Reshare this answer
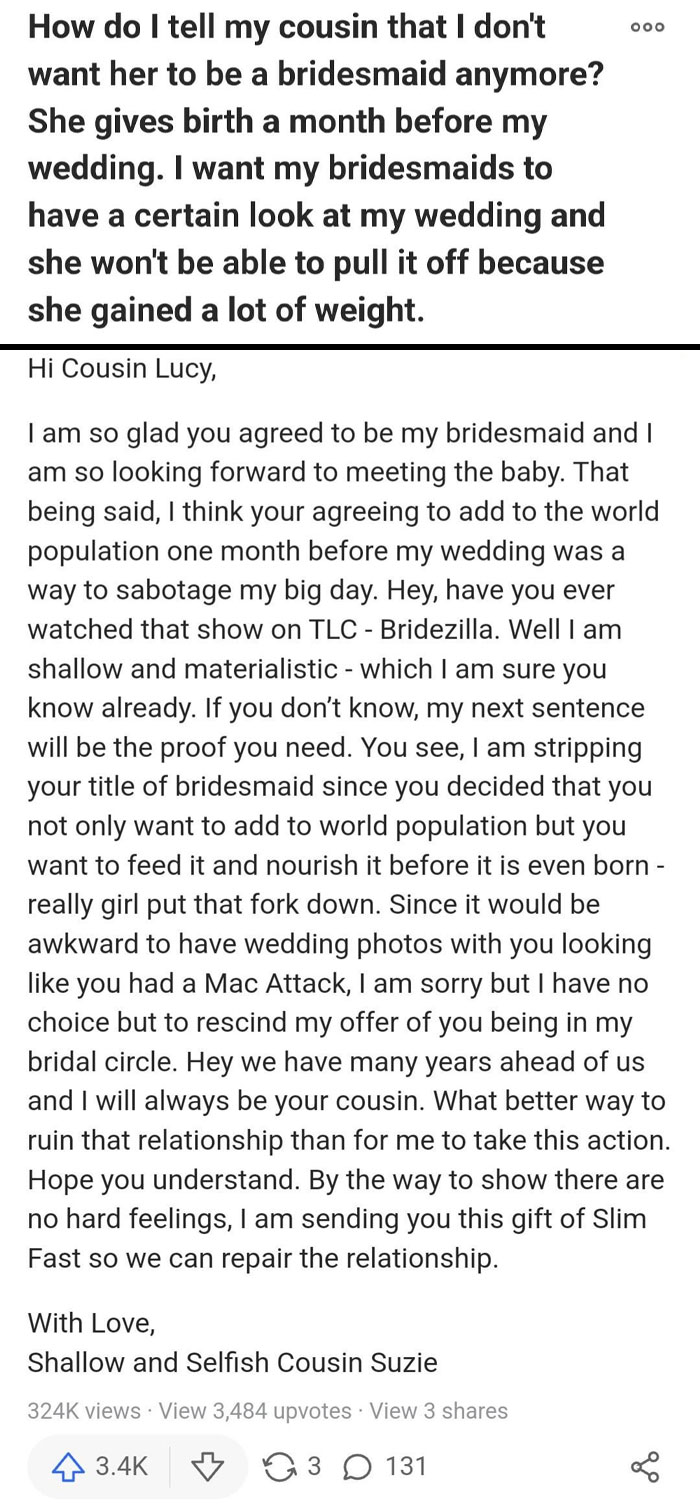This screenshot has height=1504, width=700. [x=291, y=1466]
